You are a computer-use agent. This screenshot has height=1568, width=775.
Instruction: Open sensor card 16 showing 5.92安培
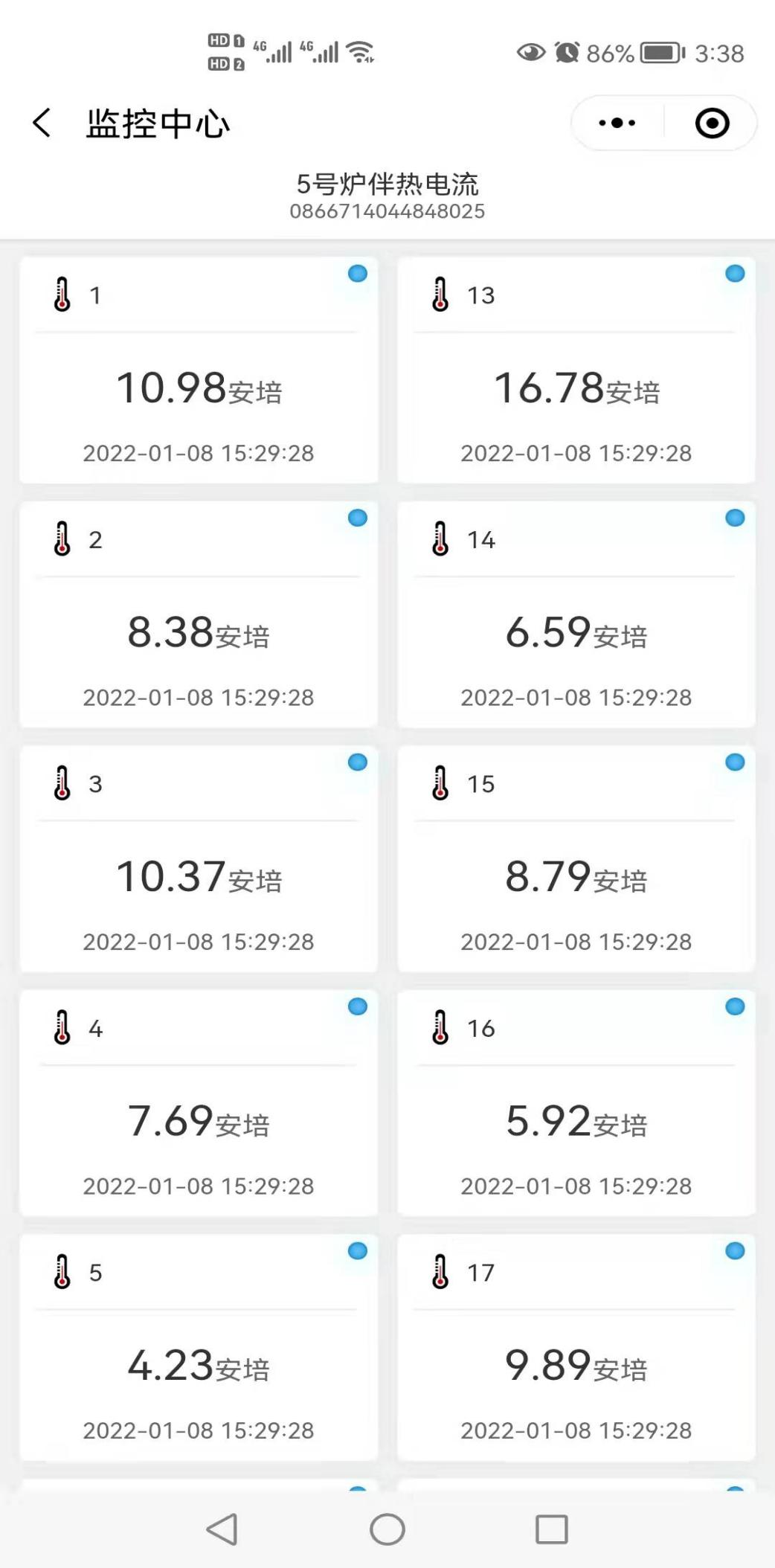point(576,1102)
